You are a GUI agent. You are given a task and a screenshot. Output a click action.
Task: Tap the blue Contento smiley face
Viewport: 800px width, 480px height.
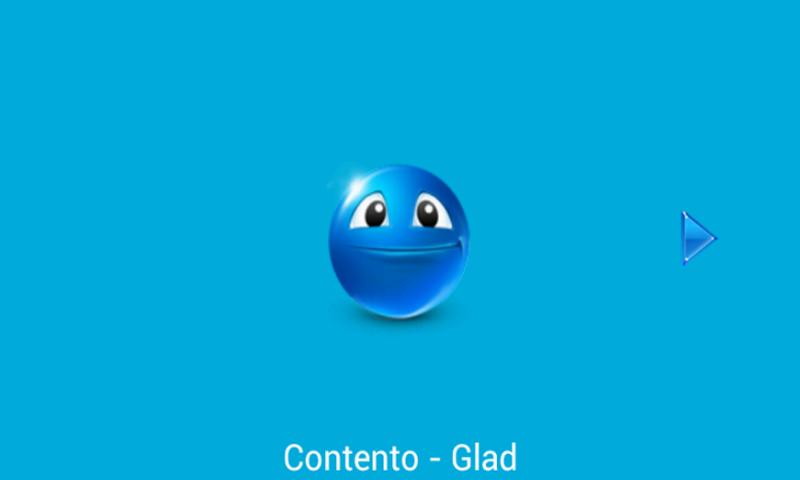tap(398, 241)
